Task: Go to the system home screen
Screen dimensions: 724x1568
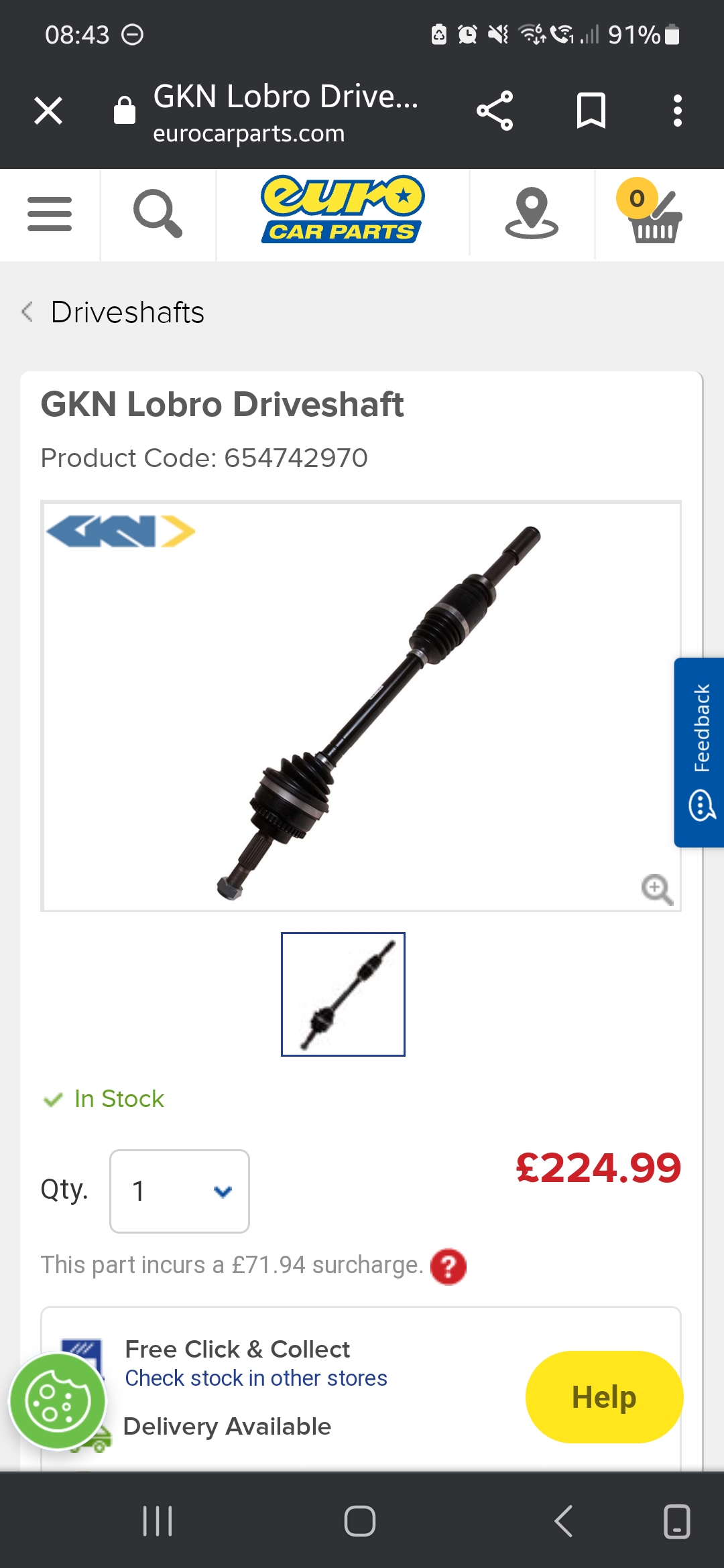Action: (360, 1521)
